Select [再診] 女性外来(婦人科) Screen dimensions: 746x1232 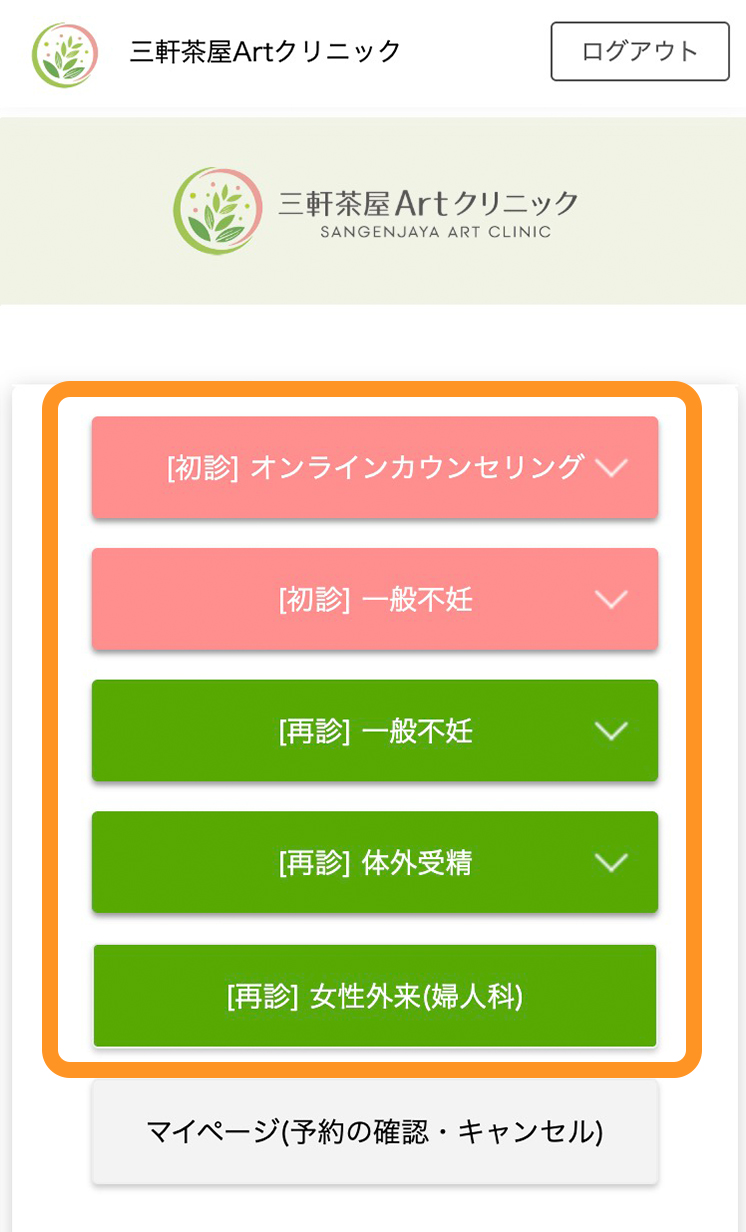pos(375,996)
